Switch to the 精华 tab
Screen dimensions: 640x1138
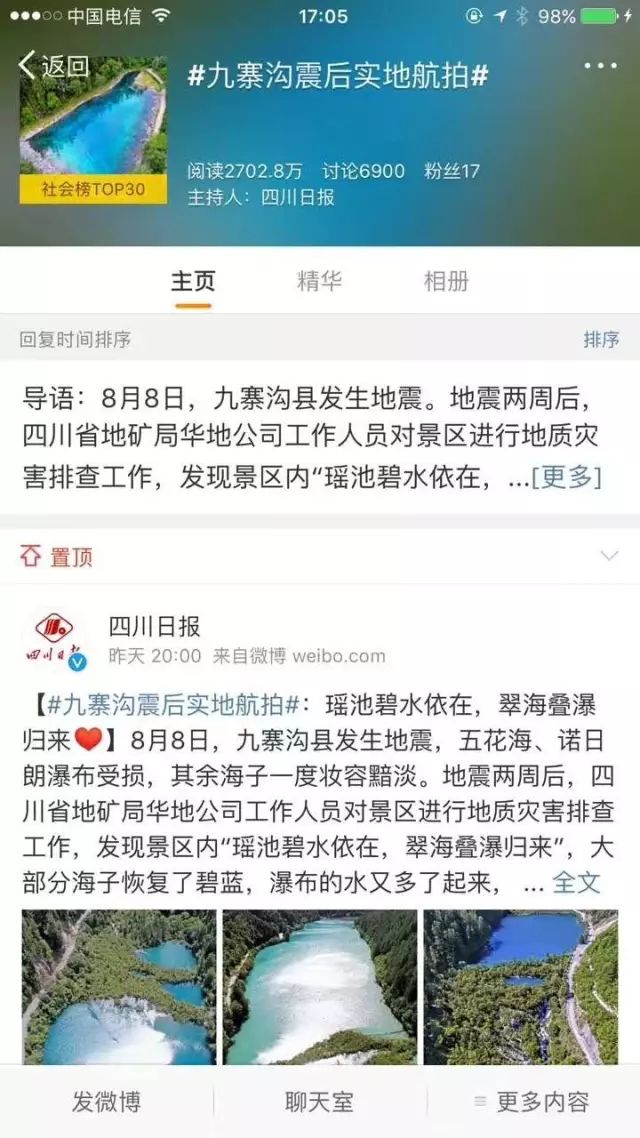click(319, 281)
